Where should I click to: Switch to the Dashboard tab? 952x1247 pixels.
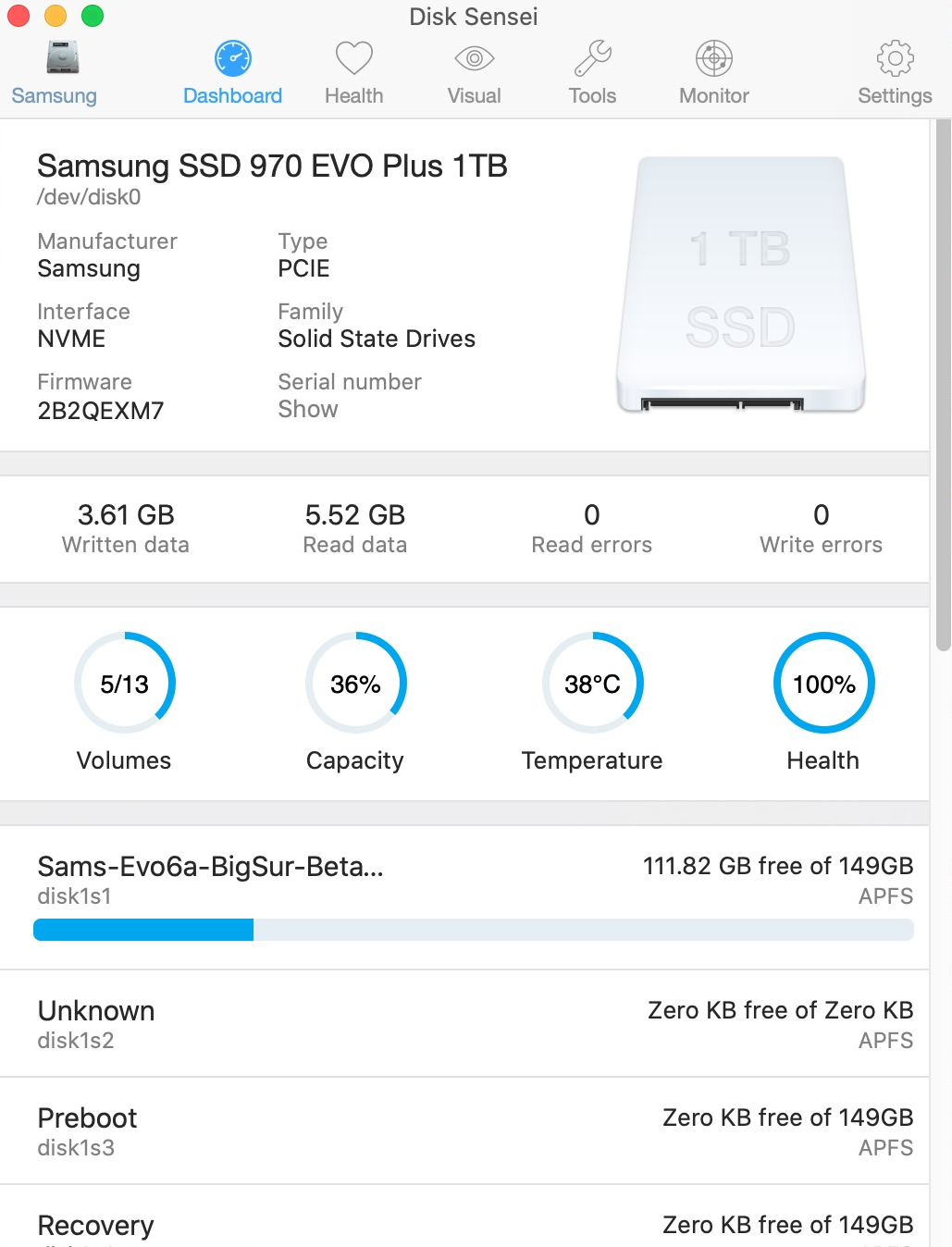[232, 72]
